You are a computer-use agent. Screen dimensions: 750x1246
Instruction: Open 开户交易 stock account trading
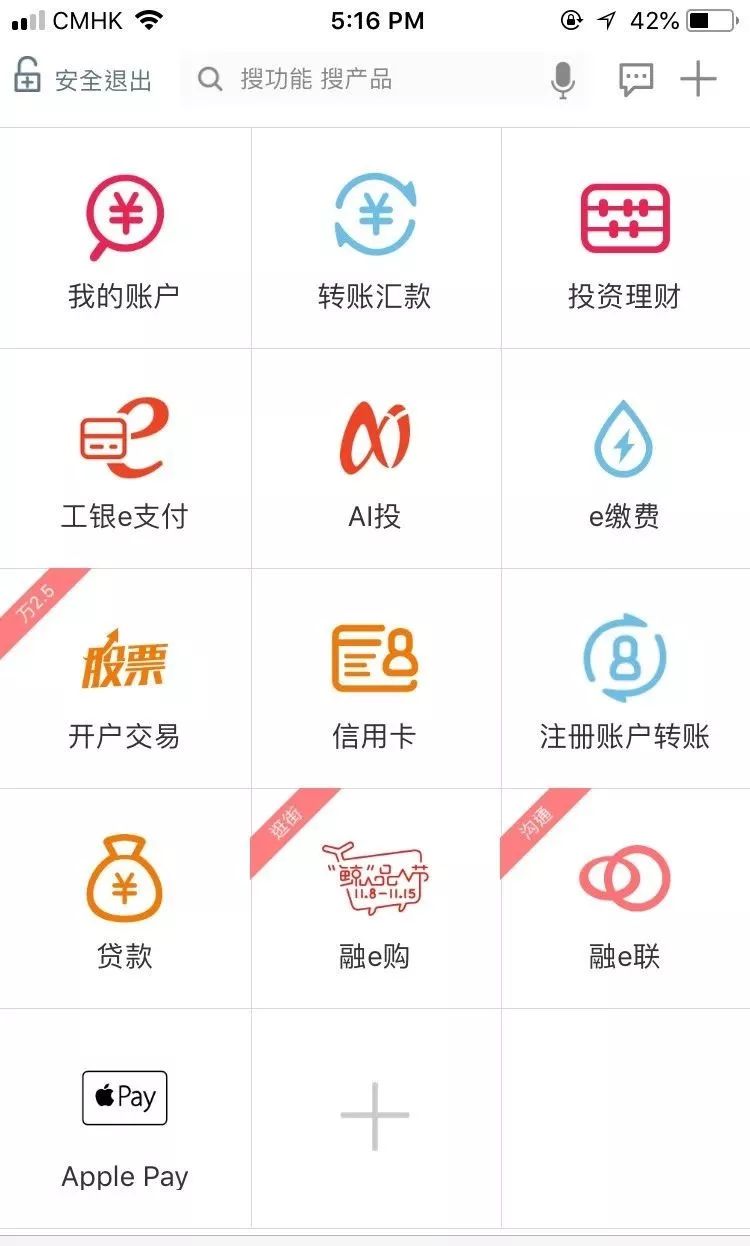tap(124, 677)
